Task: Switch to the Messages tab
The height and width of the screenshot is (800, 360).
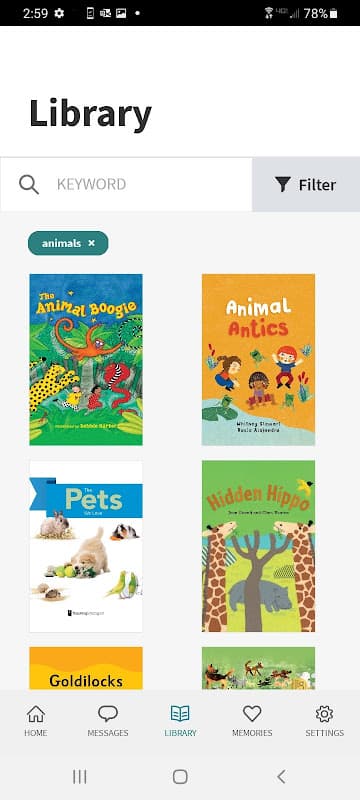Action: [x=108, y=721]
